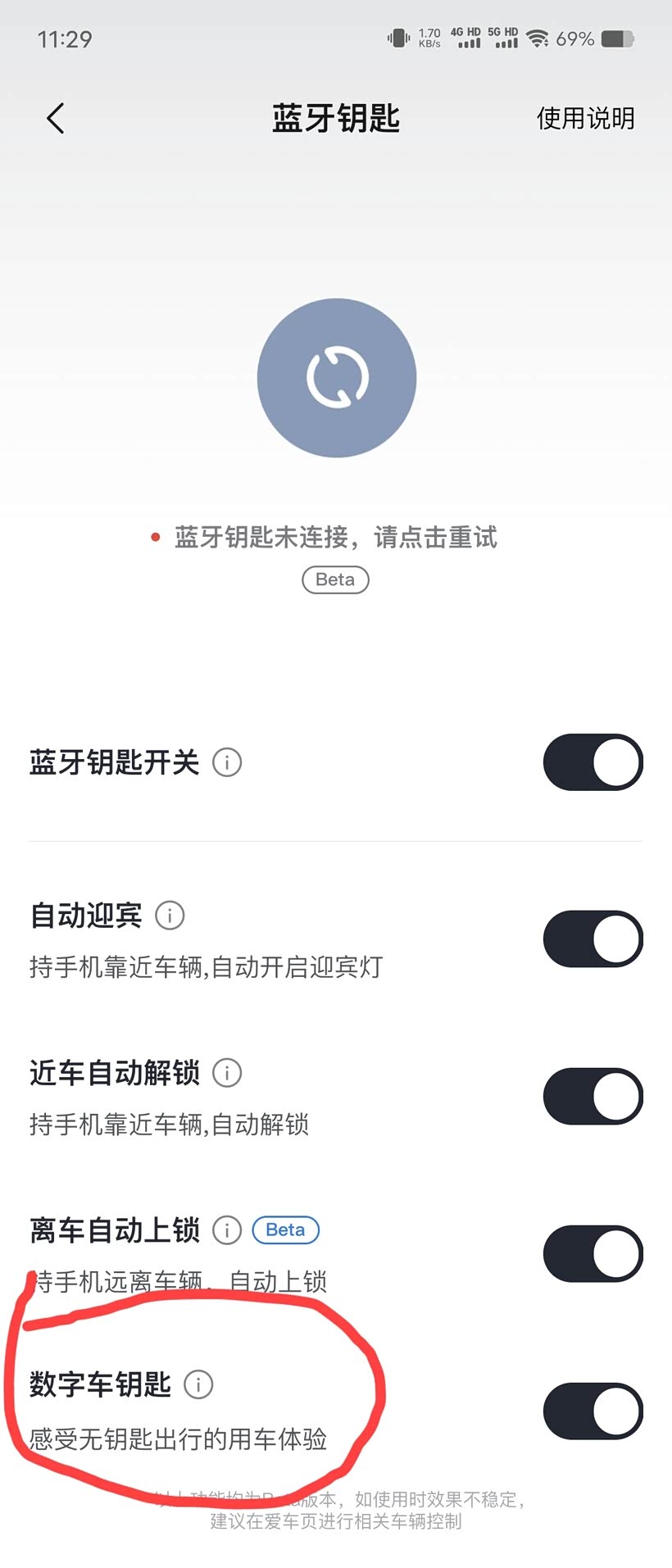Tap the info icon next to 自动迎宾
The image size is (672, 1568).
(x=170, y=916)
